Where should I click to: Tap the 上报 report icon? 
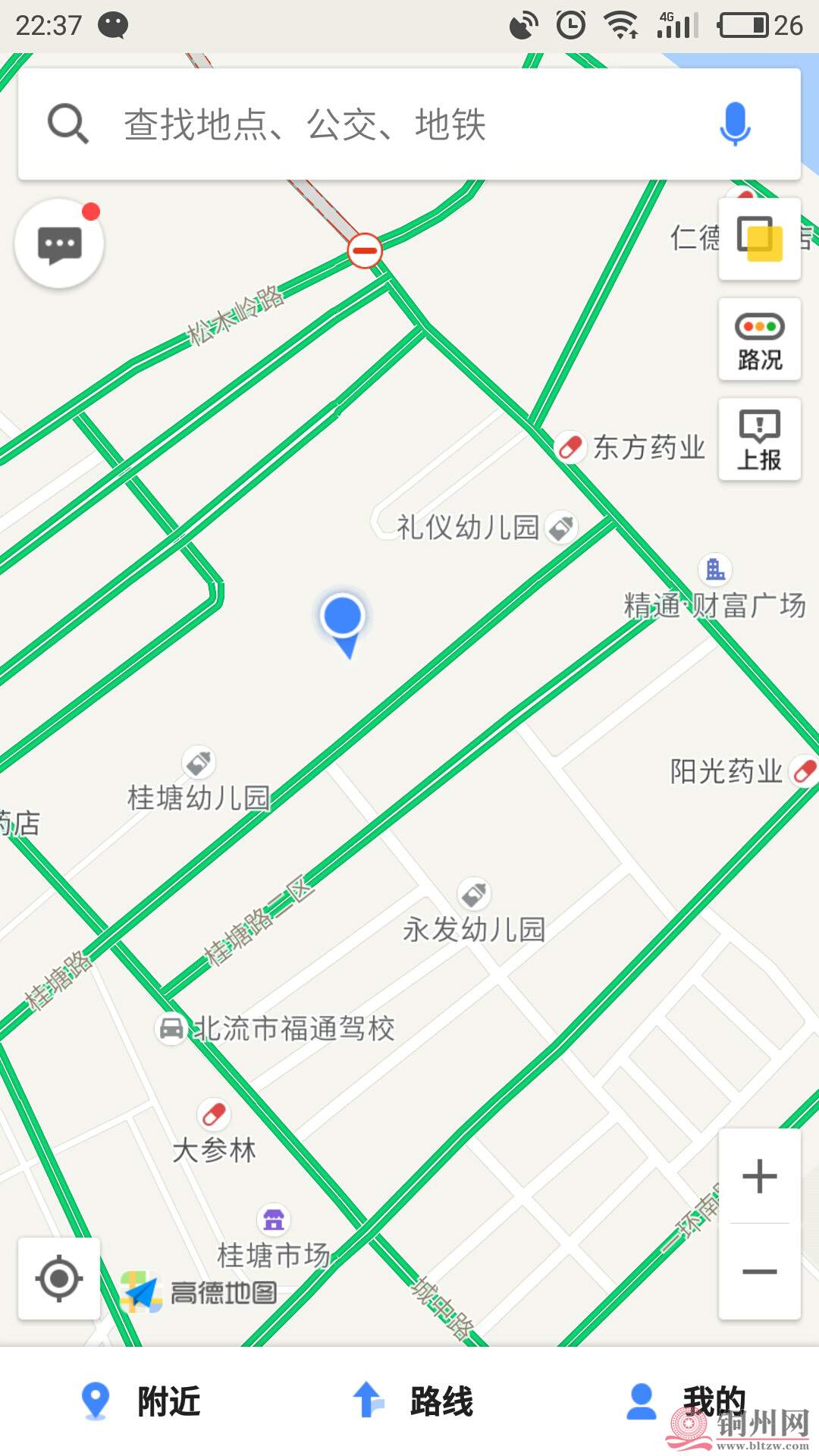coord(758,440)
